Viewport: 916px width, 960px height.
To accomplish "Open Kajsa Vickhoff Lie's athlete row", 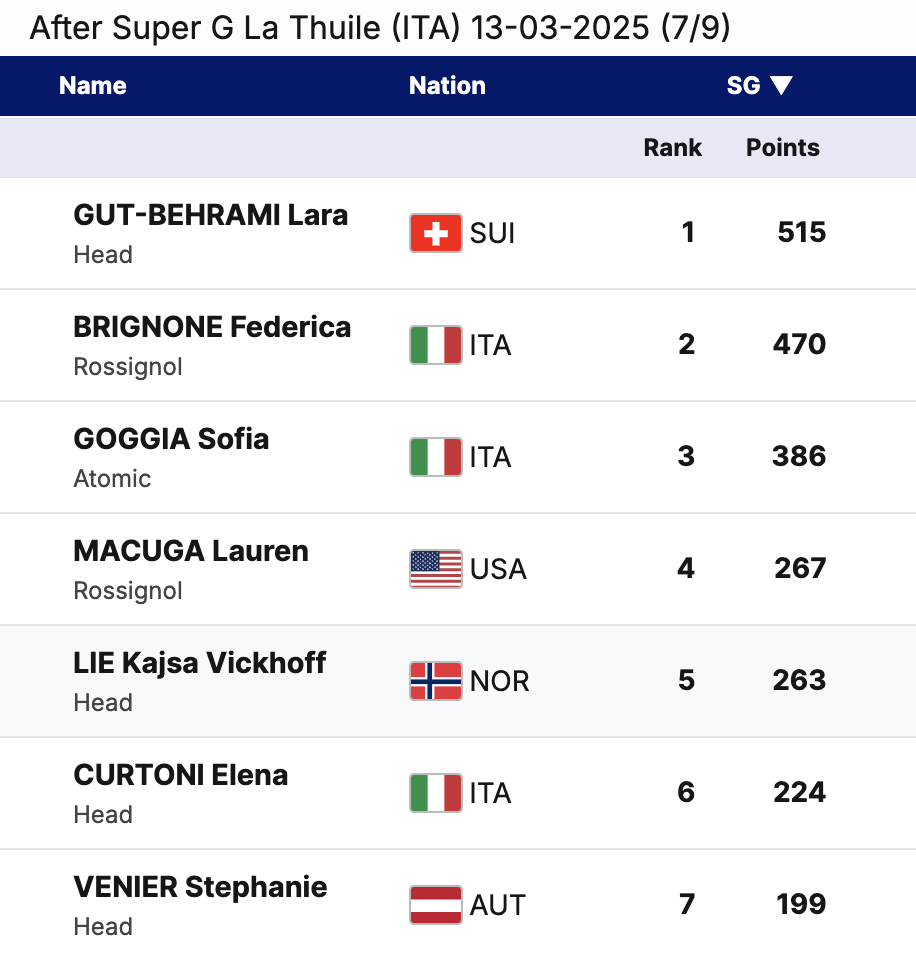I will 200,664.
